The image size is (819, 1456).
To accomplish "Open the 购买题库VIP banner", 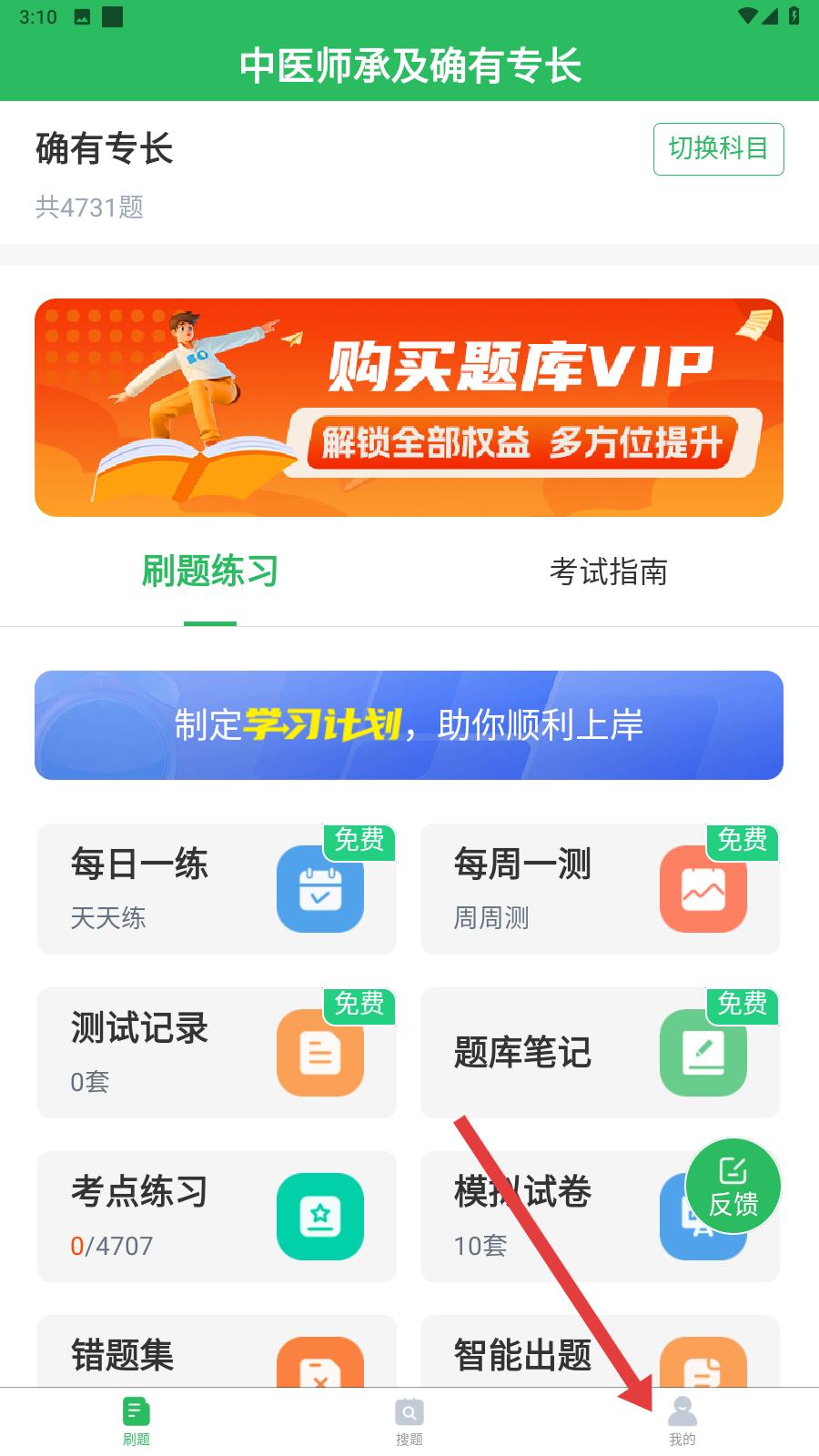I will tap(409, 407).
